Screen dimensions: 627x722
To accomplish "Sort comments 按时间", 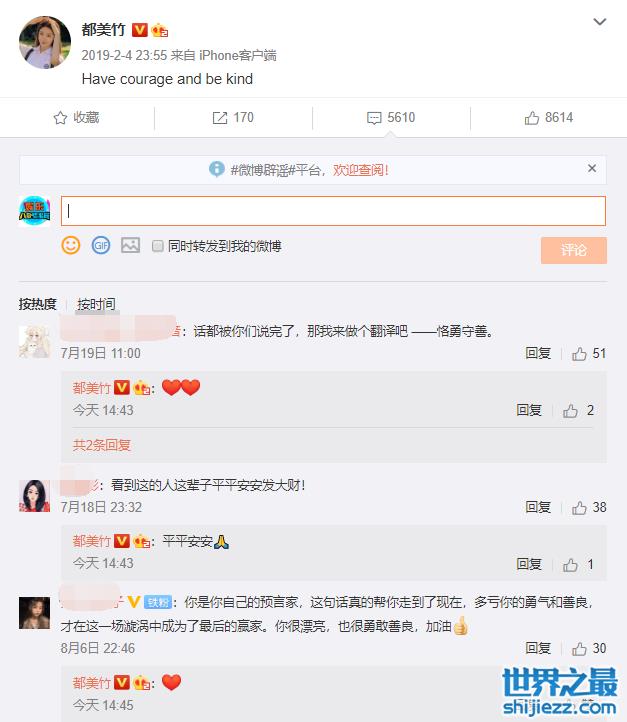I will point(96,304).
